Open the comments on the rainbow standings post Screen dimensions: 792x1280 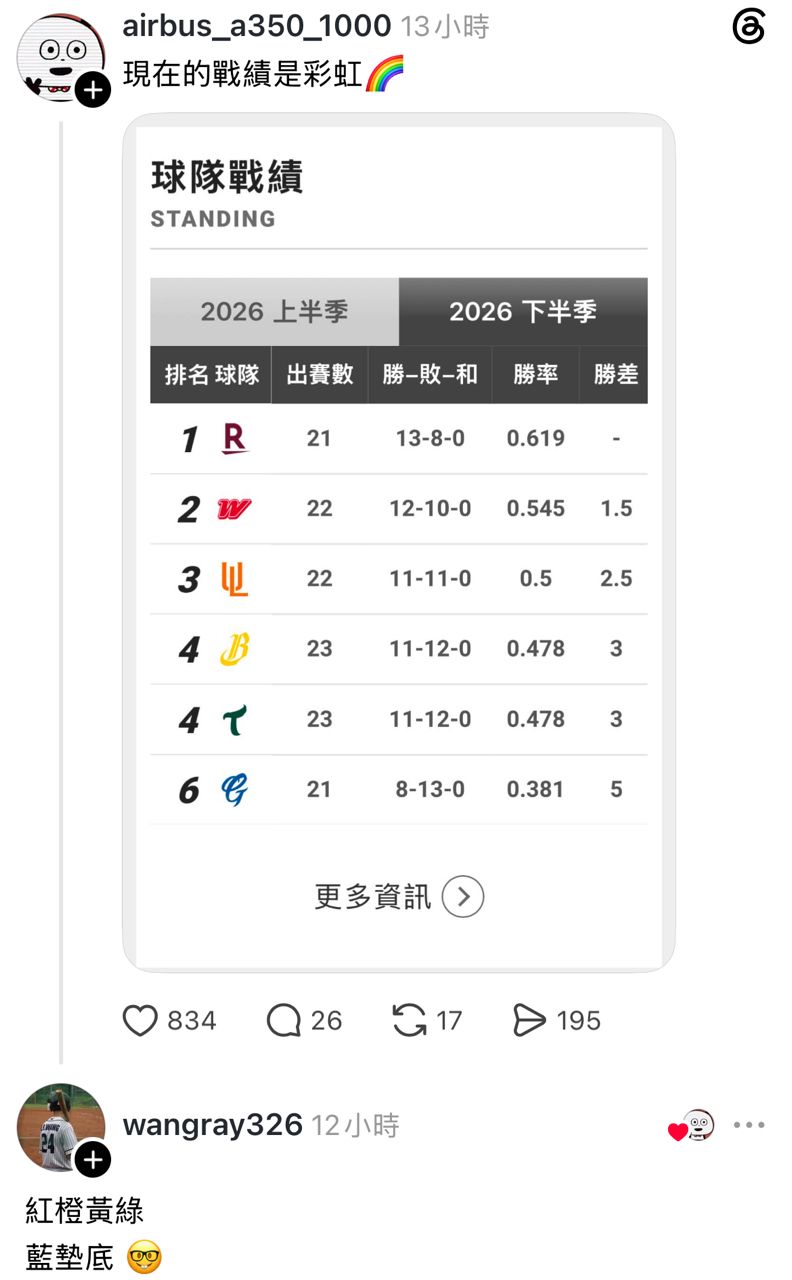click(x=284, y=1020)
